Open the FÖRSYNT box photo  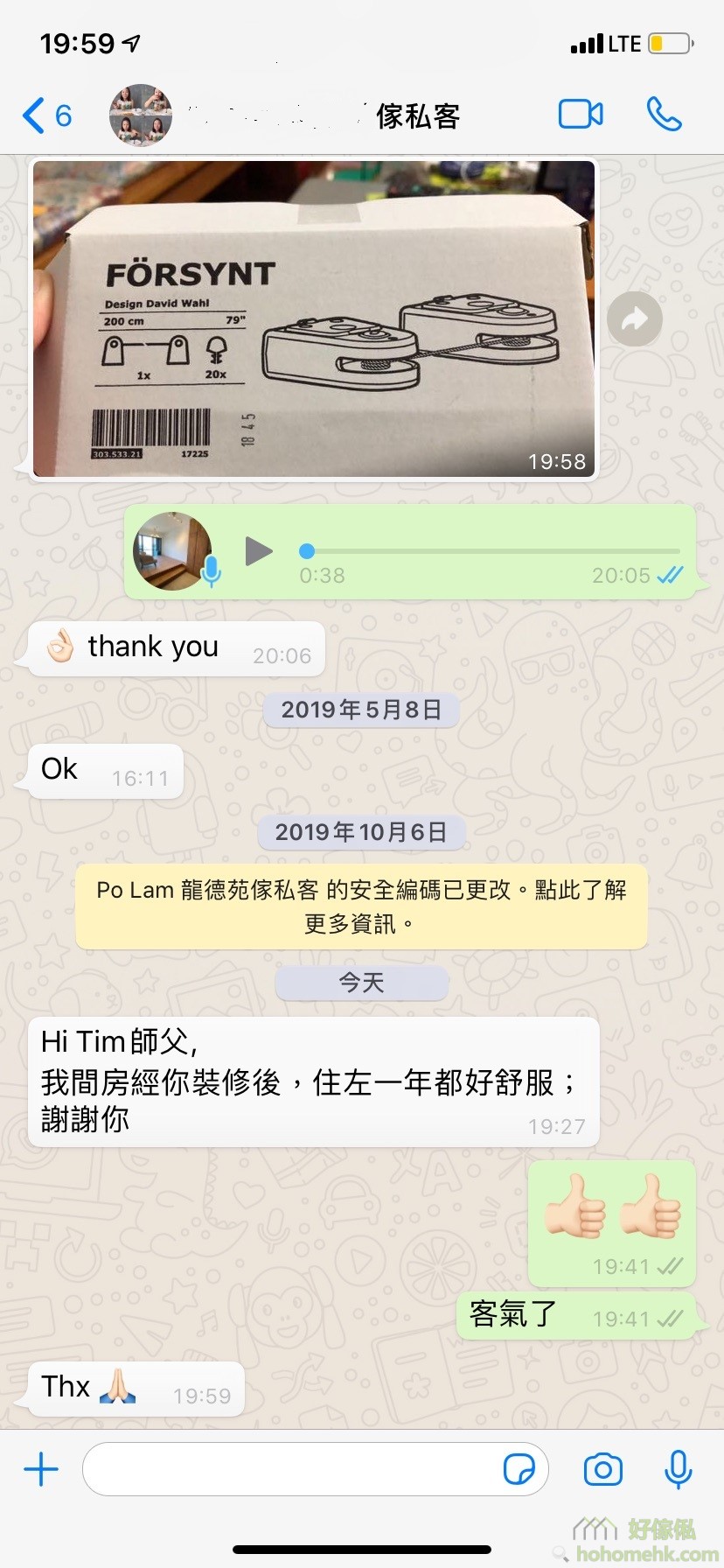click(x=313, y=318)
